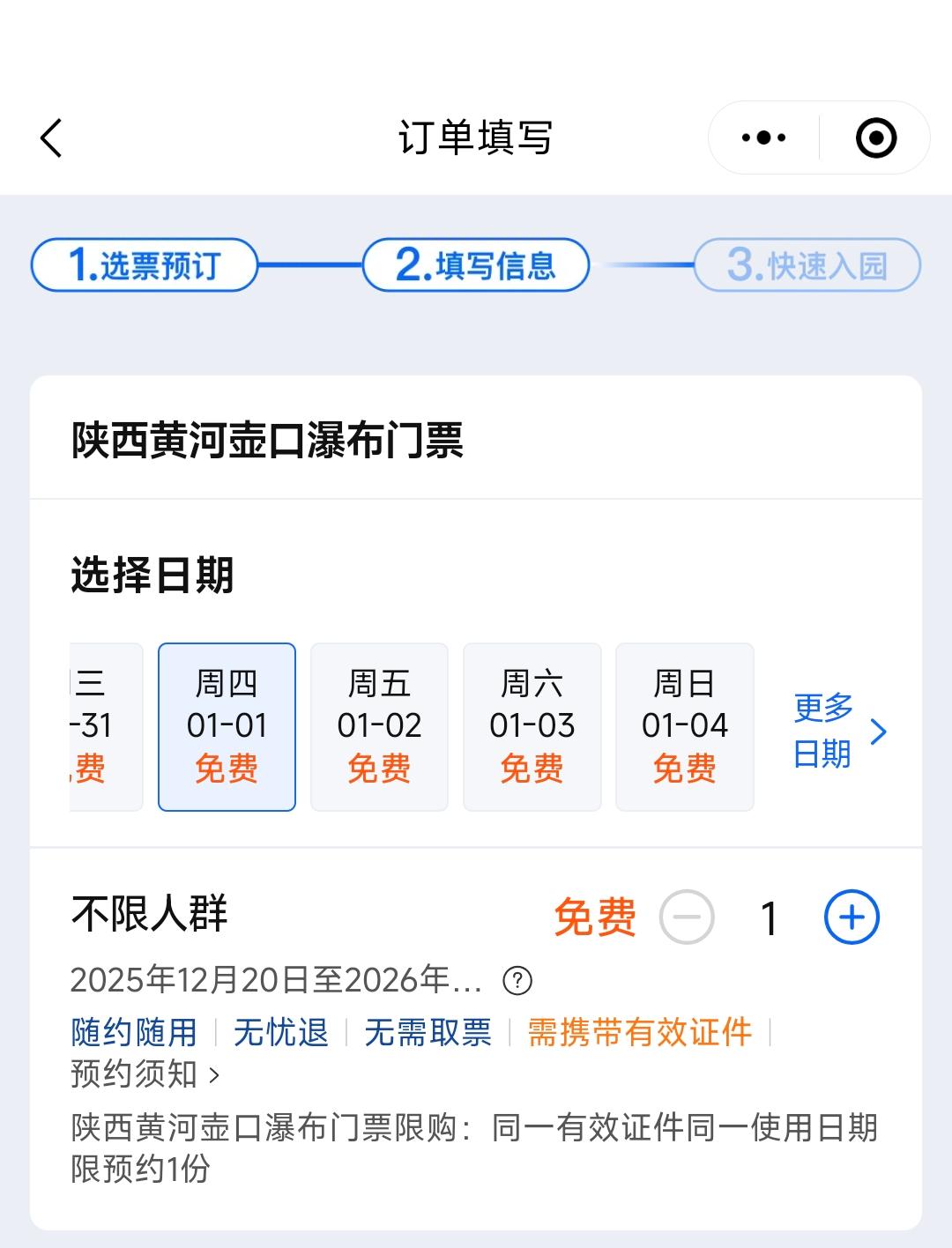Choose Friday 01-02 date option

click(379, 726)
